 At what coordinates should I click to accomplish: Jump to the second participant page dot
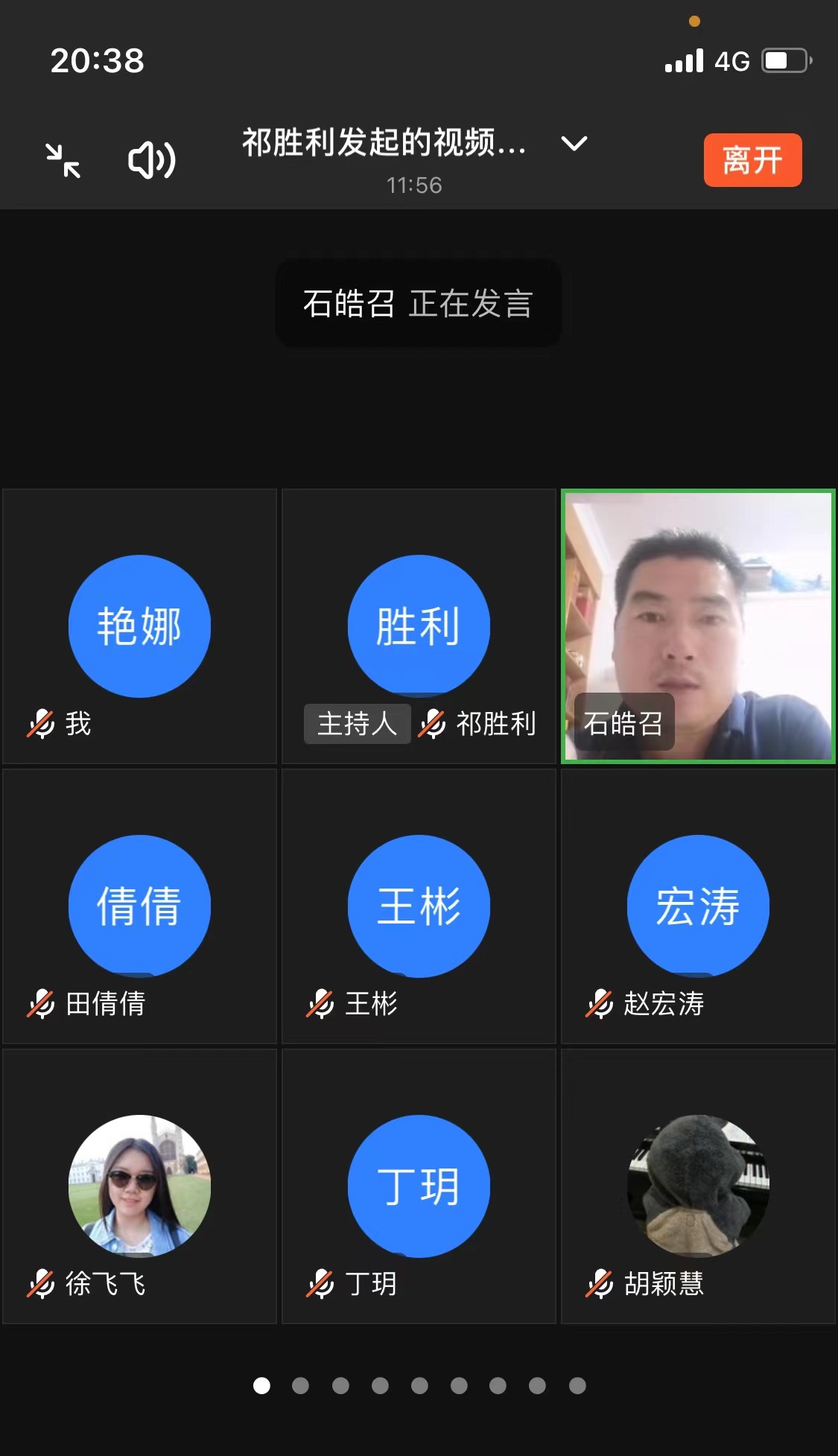click(301, 1385)
